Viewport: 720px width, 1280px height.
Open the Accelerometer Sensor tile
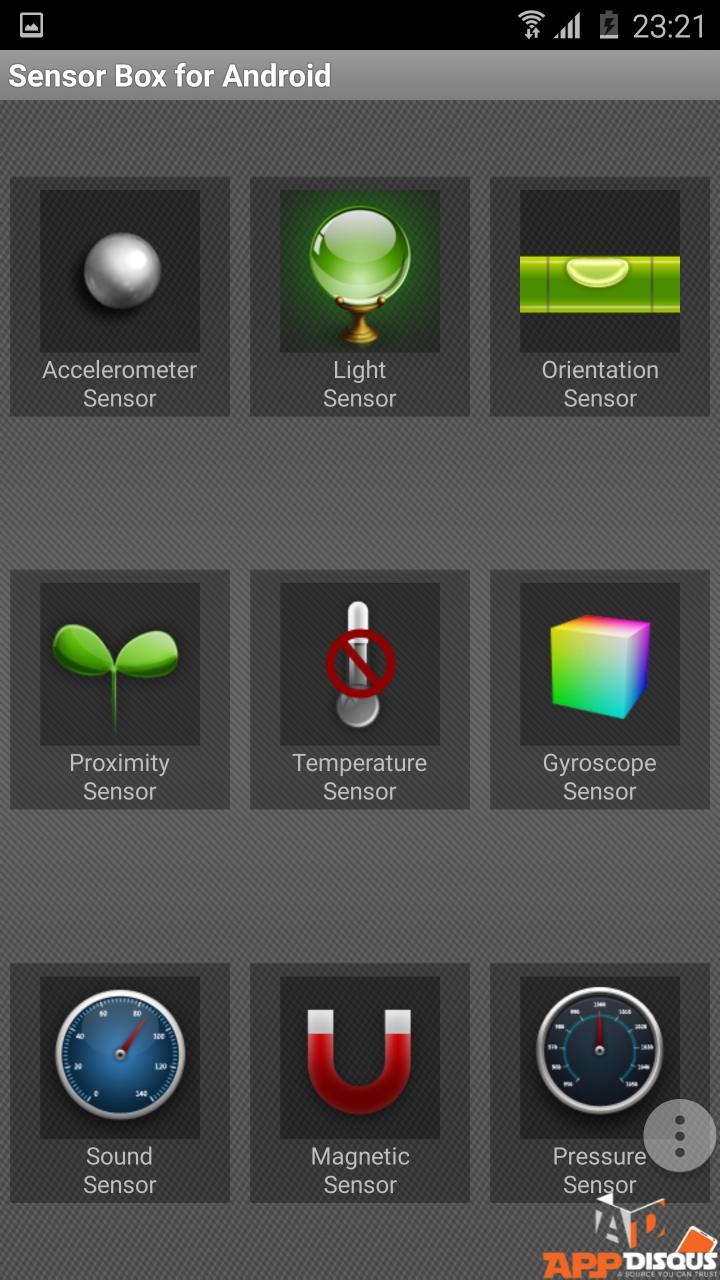(x=120, y=296)
